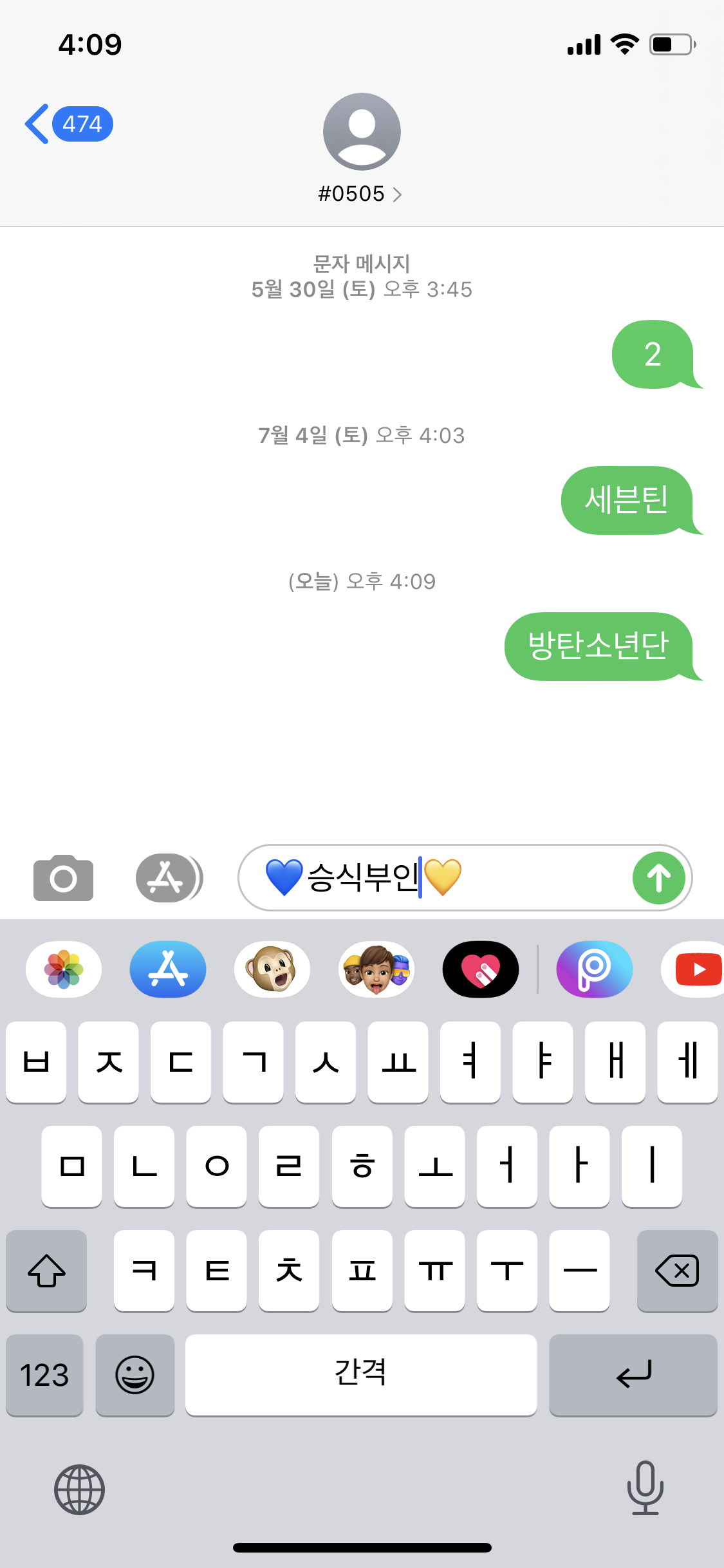Open the Memoji Stickers app

(x=376, y=969)
